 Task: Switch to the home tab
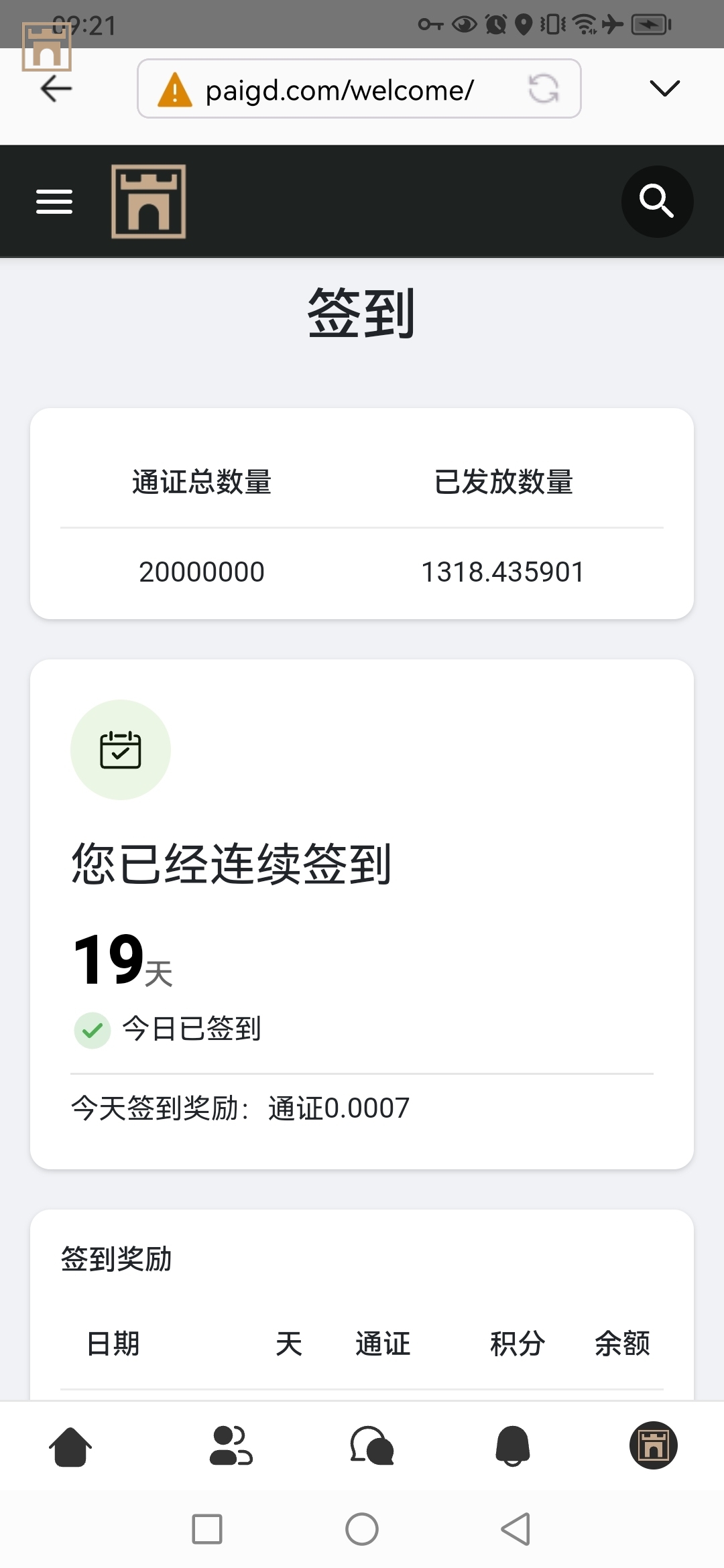(70, 1446)
